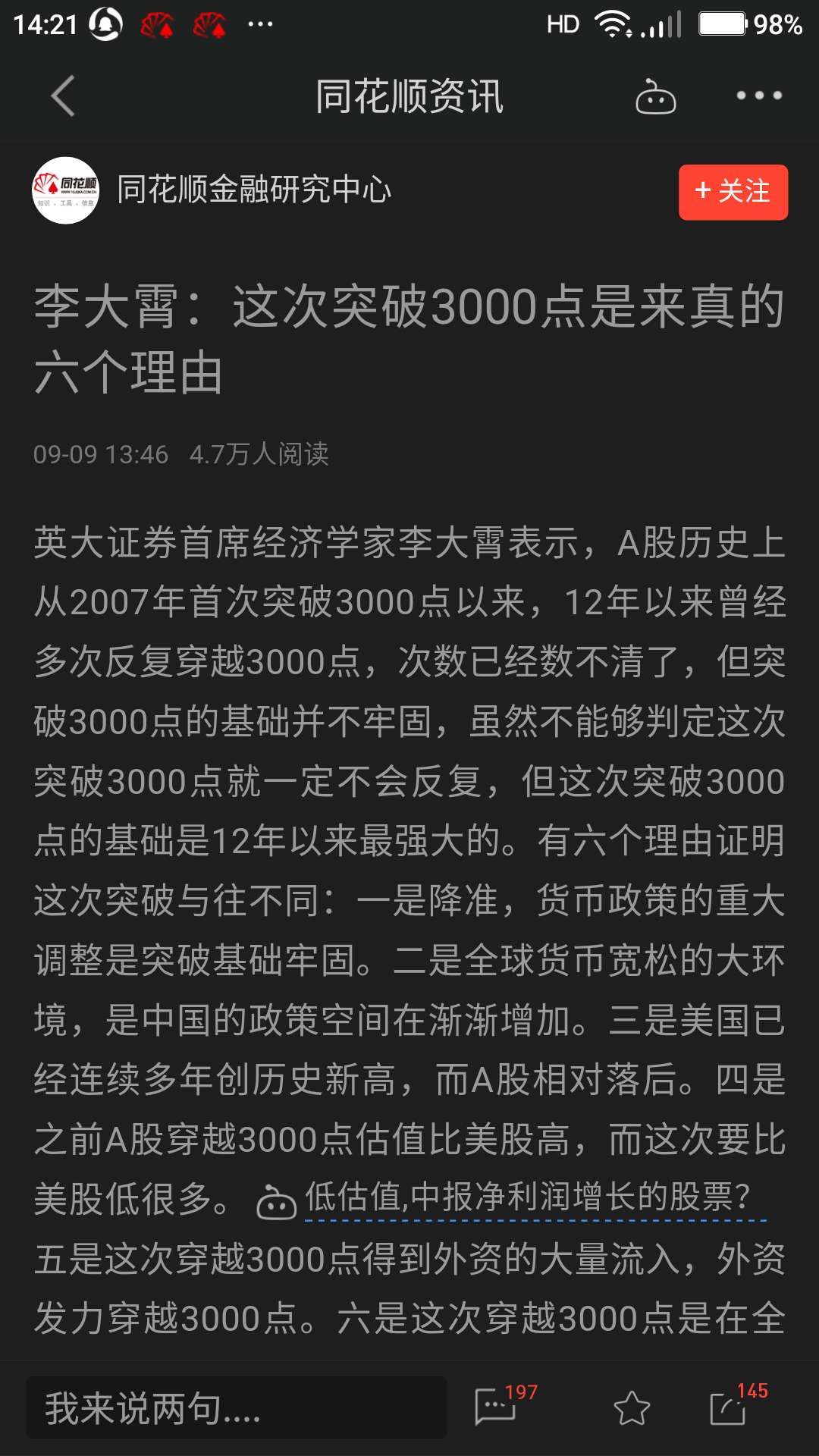819x1456 pixels.
Task: Open the robot assistant icon in header
Action: click(655, 96)
